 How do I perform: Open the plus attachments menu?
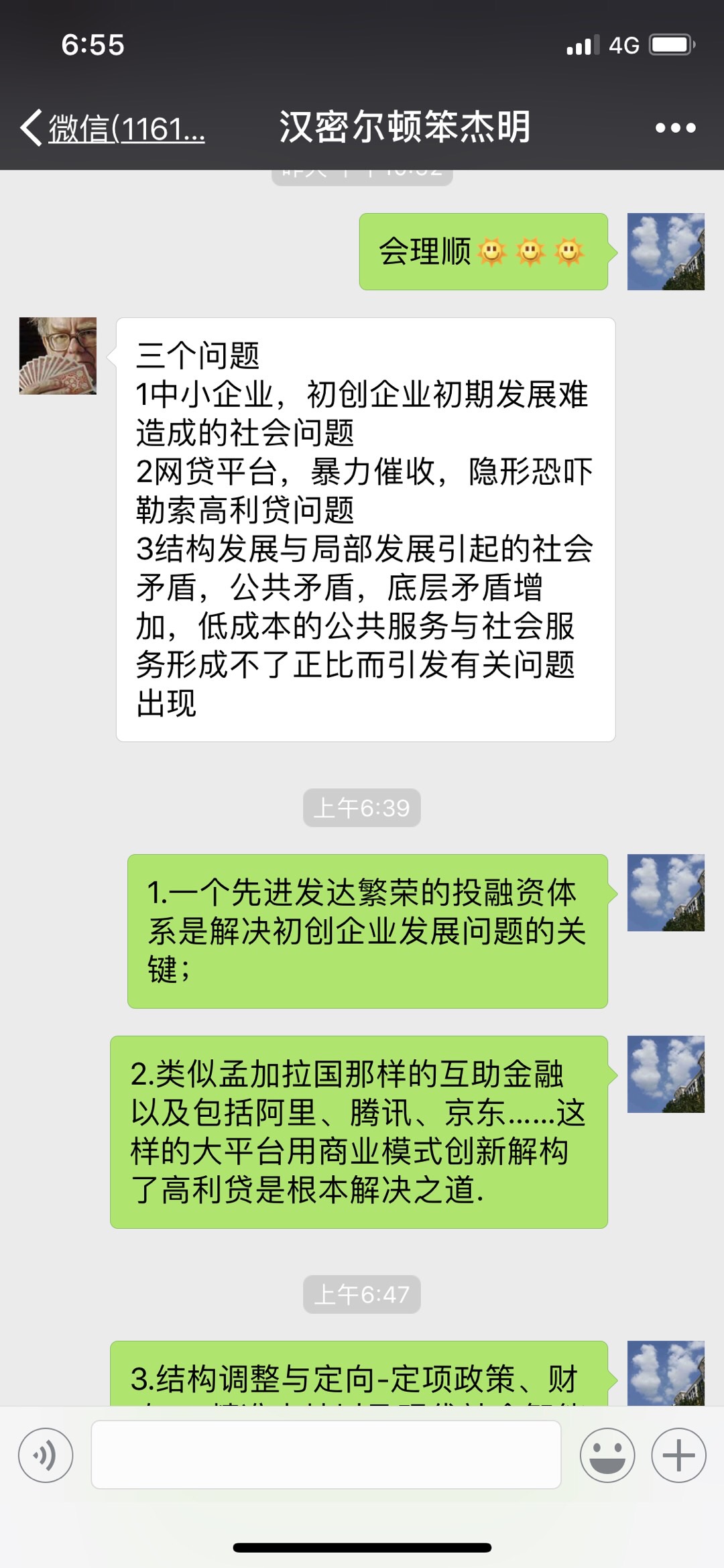[678, 1455]
